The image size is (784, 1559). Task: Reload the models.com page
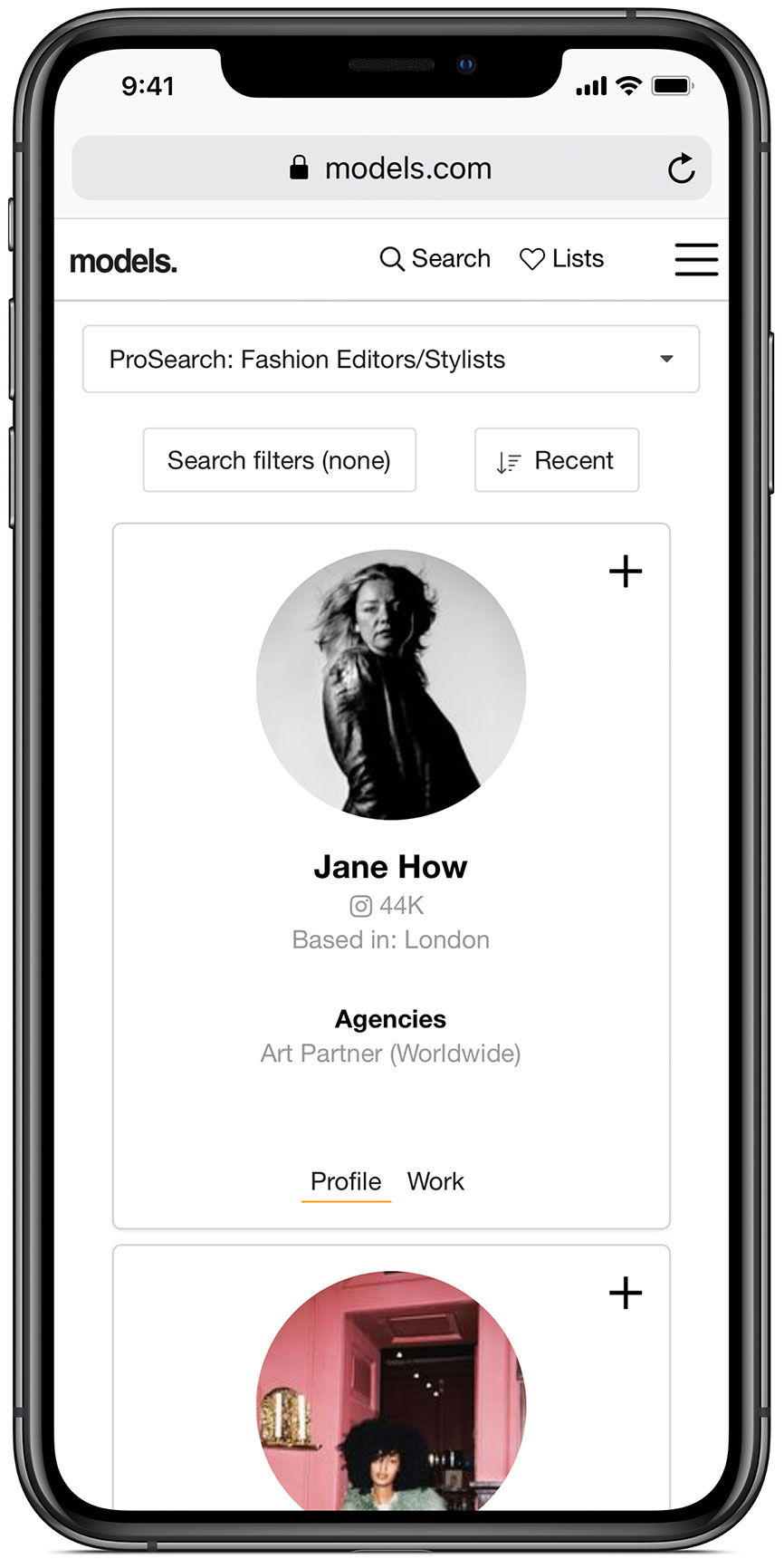click(x=681, y=168)
